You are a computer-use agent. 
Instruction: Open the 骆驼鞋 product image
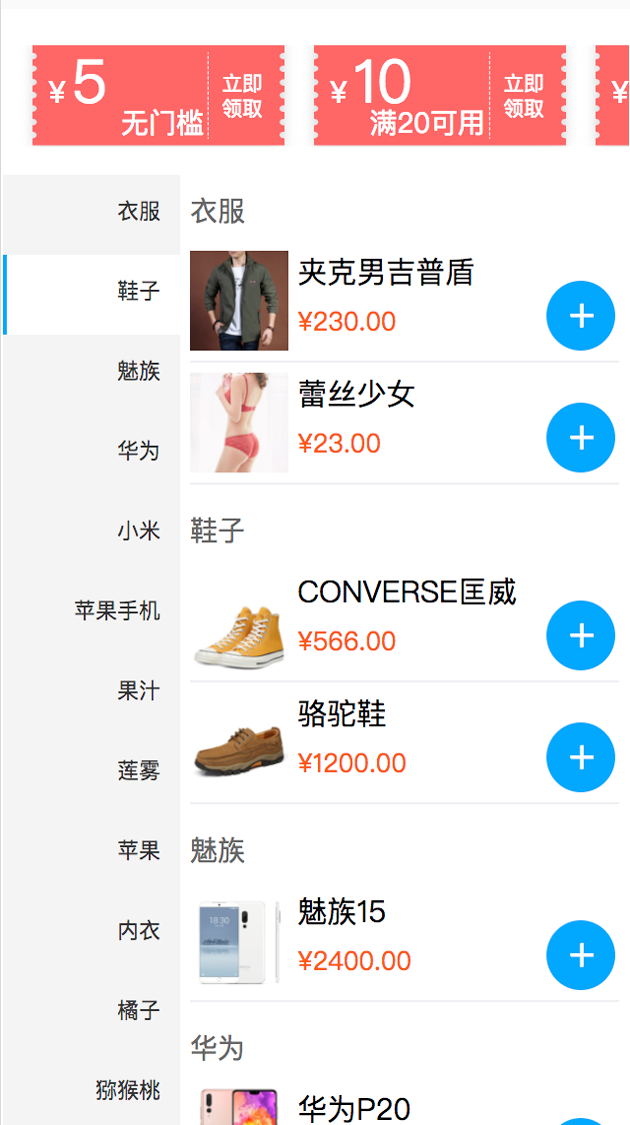pos(239,743)
